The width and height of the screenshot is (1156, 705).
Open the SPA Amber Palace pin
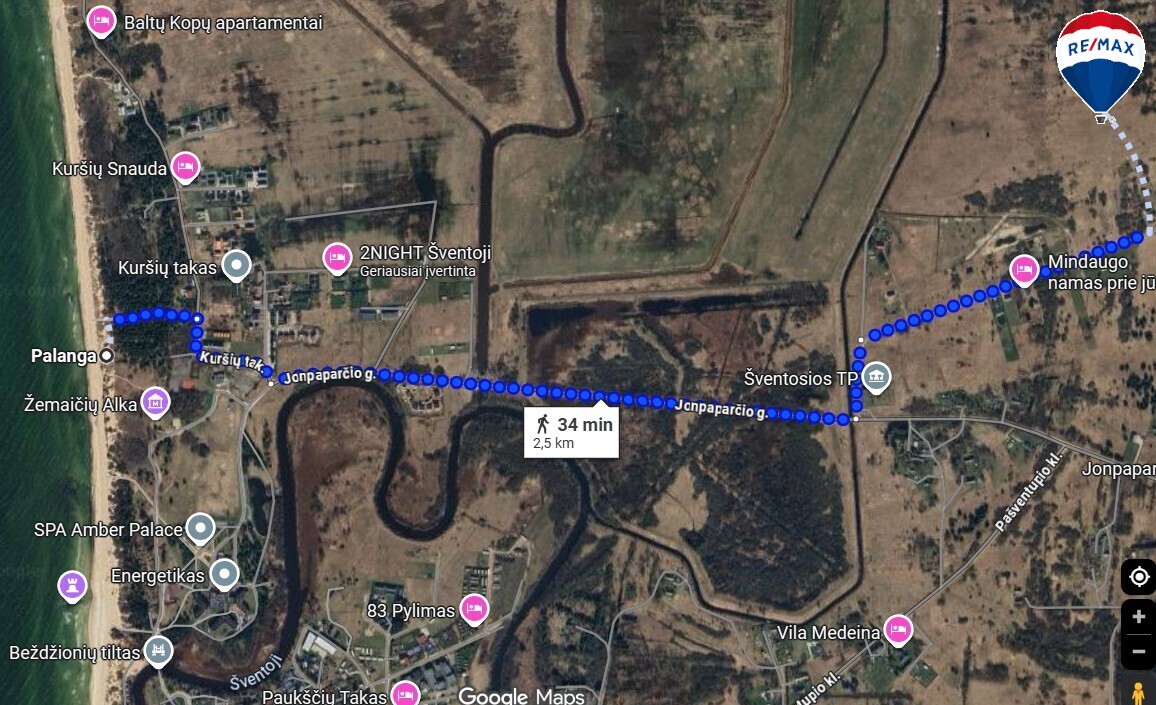(202, 527)
